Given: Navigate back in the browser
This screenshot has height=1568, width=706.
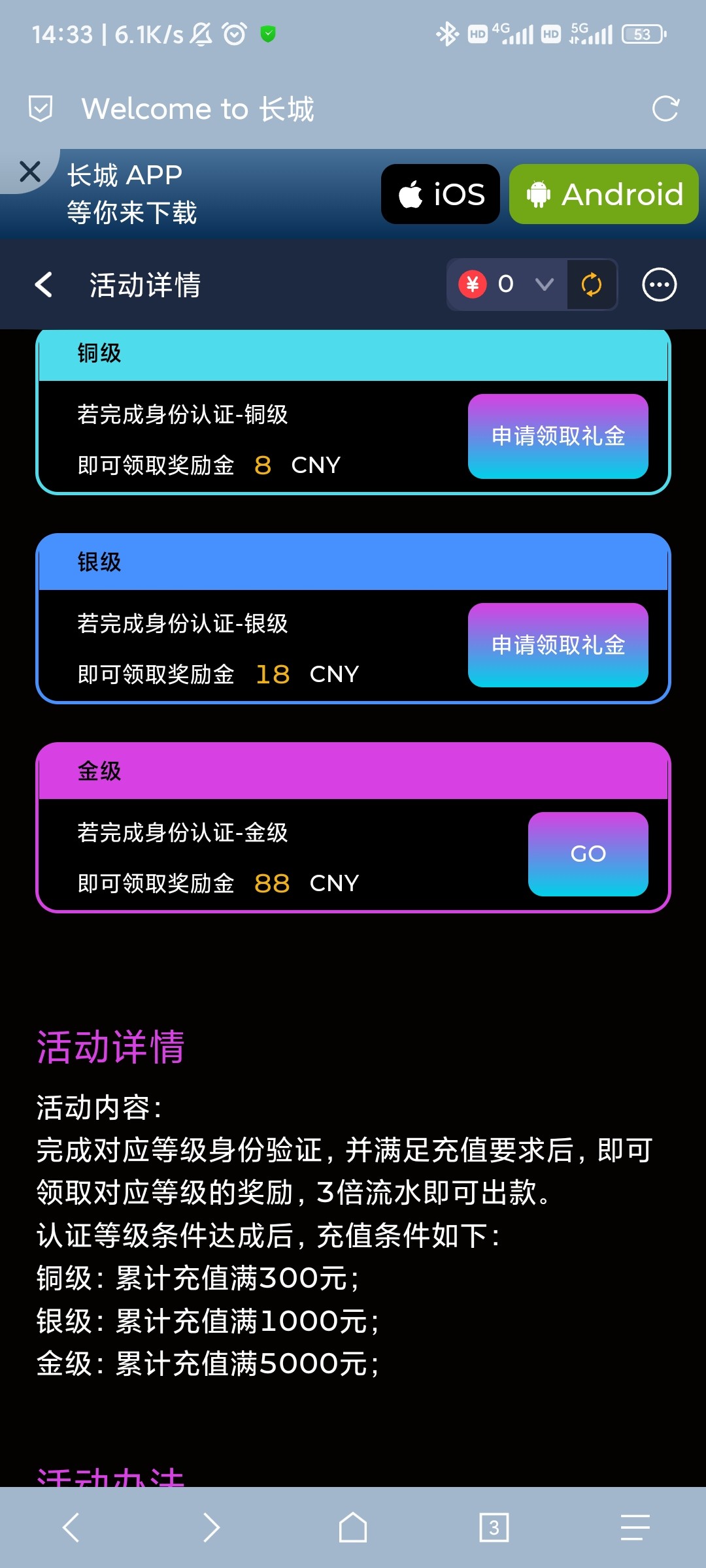Looking at the screenshot, I should [71, 1527].
